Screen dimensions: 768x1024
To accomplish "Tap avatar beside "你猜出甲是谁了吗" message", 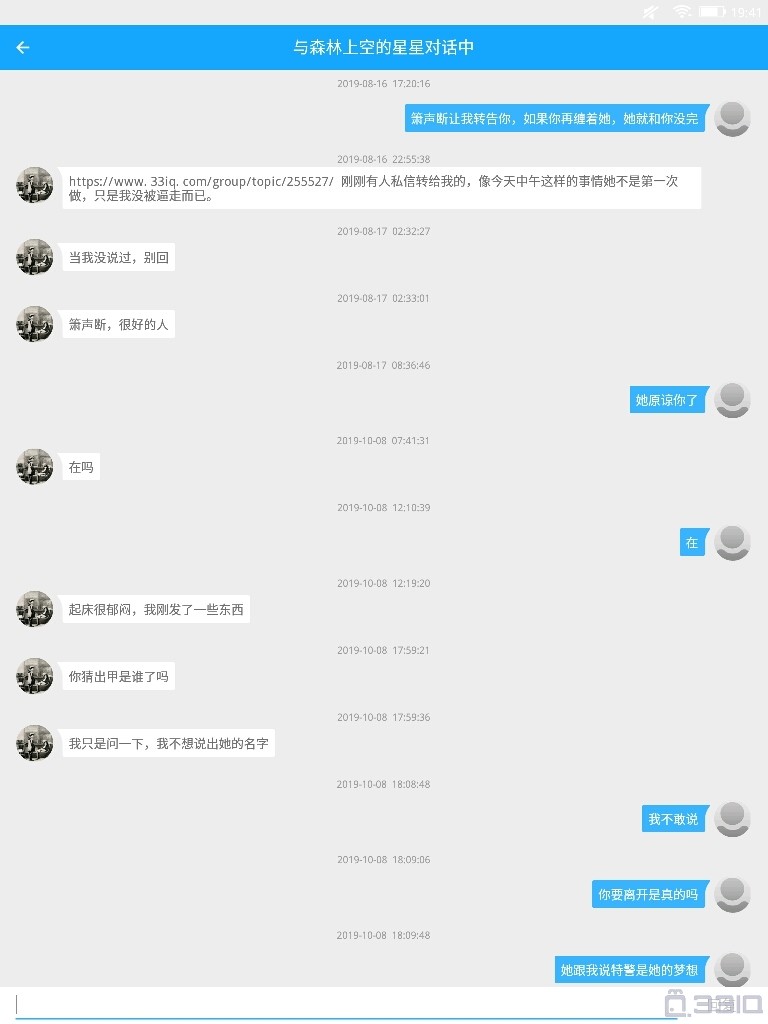I will pos(35,676).
